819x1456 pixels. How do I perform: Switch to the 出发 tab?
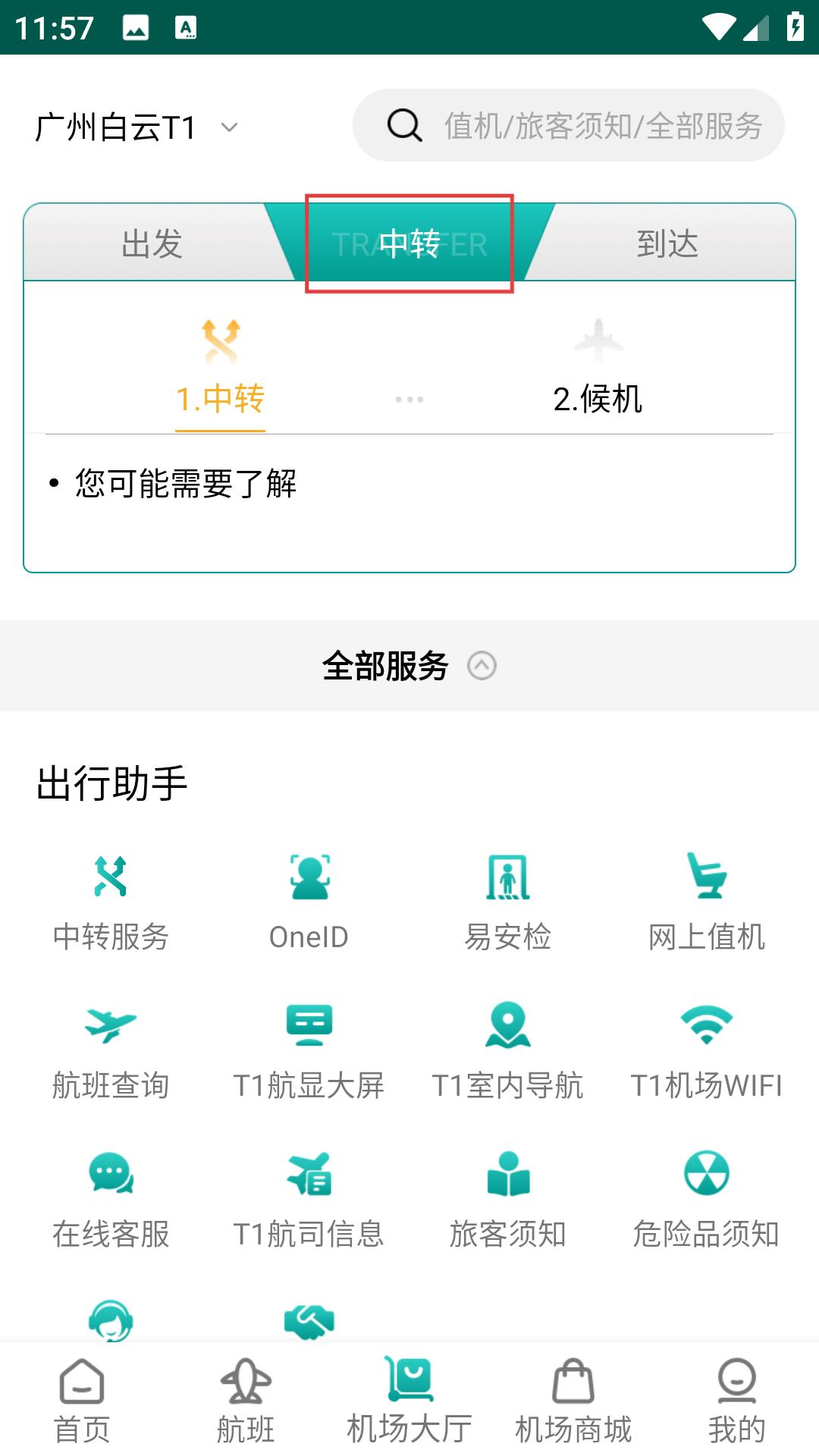[152, 243]
